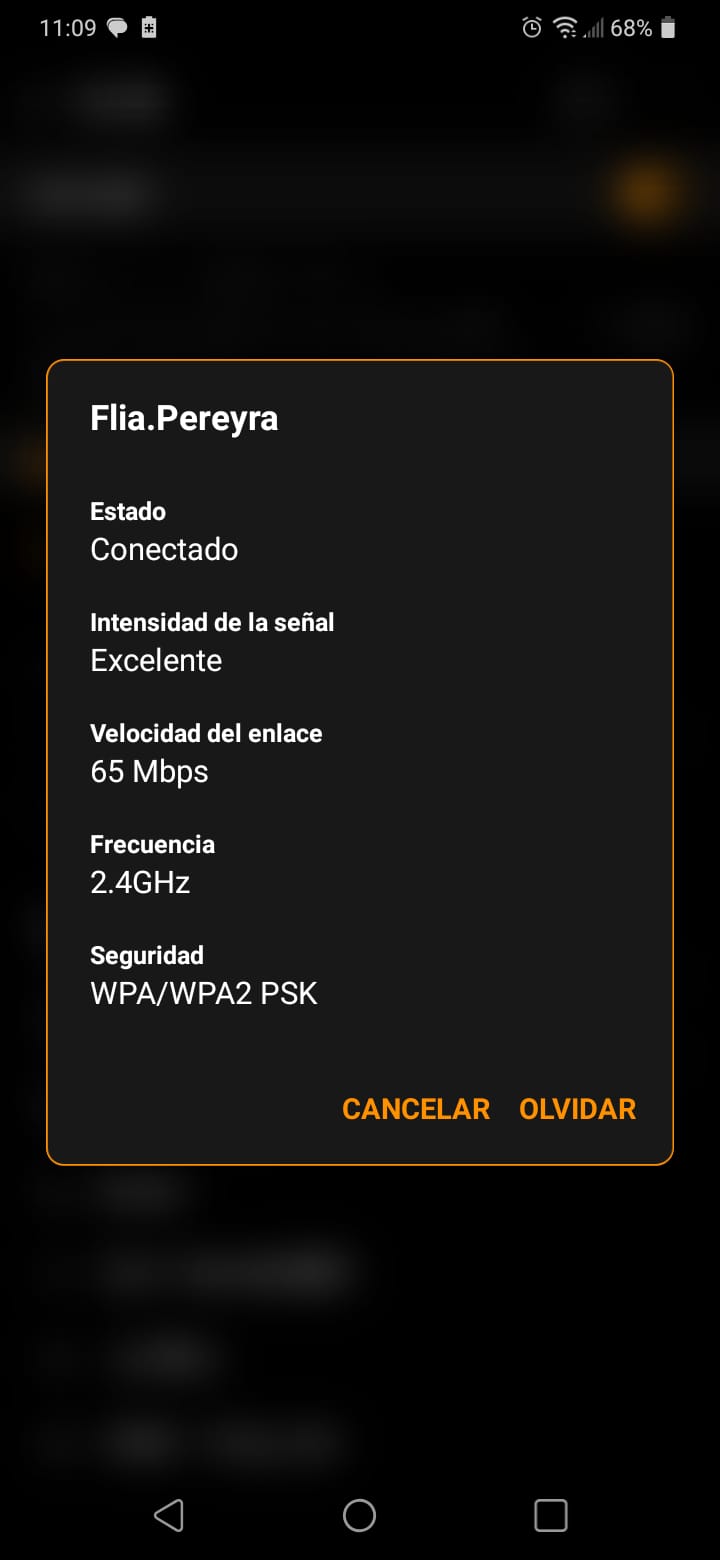The height and width of the screenshot is (1560, 720).
Task: Tap CANCELAR to close the dialog
Action: pyautogui.click(x=416, y=1109)
